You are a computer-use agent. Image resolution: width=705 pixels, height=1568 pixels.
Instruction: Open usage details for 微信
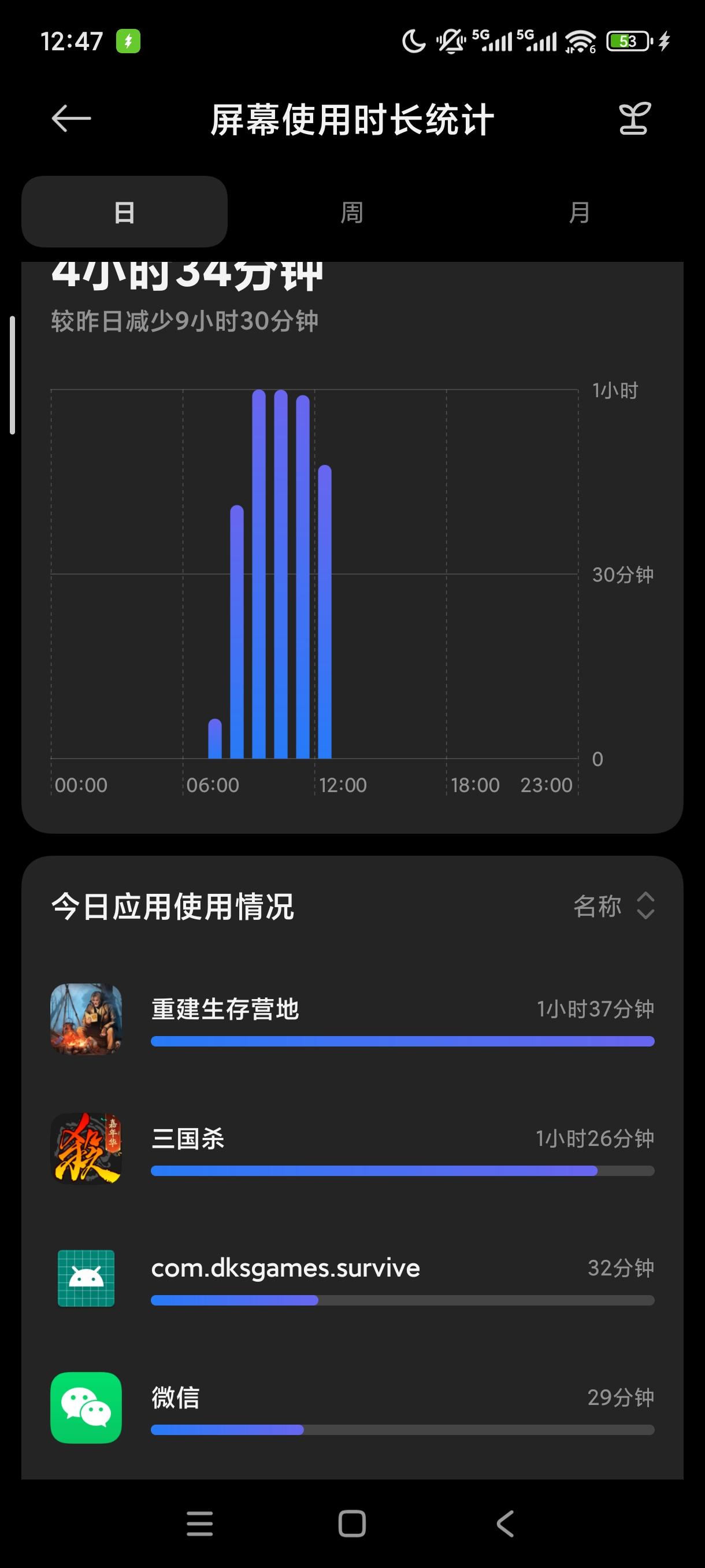[x=352, y=1408]
